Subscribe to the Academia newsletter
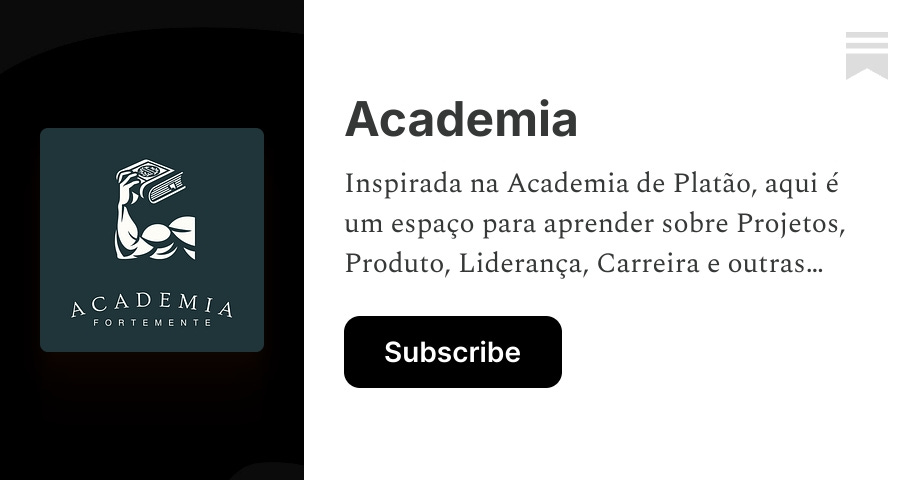 click(x=452, y=352)
